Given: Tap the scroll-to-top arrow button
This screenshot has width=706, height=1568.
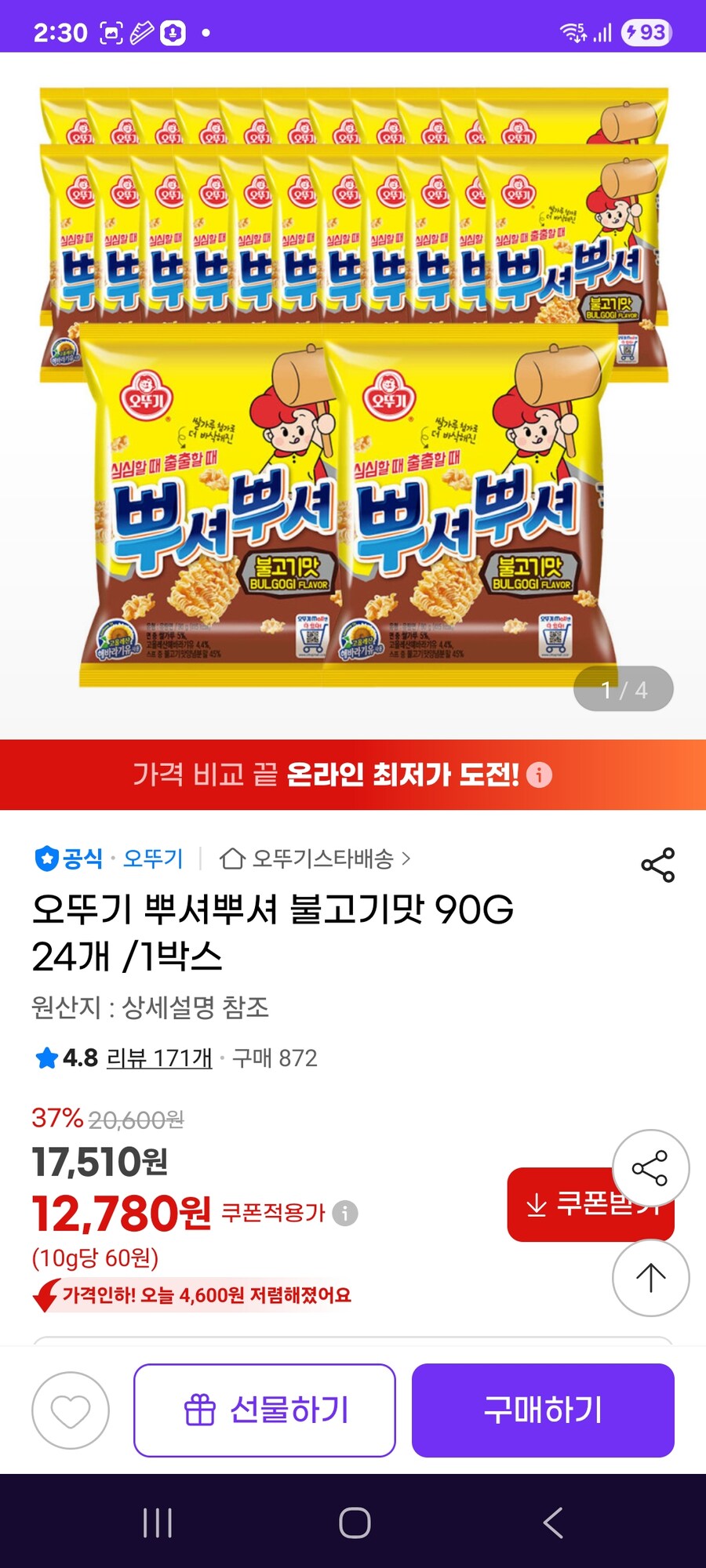Looking at the screenshot, I should click(x=650, y=1276).
